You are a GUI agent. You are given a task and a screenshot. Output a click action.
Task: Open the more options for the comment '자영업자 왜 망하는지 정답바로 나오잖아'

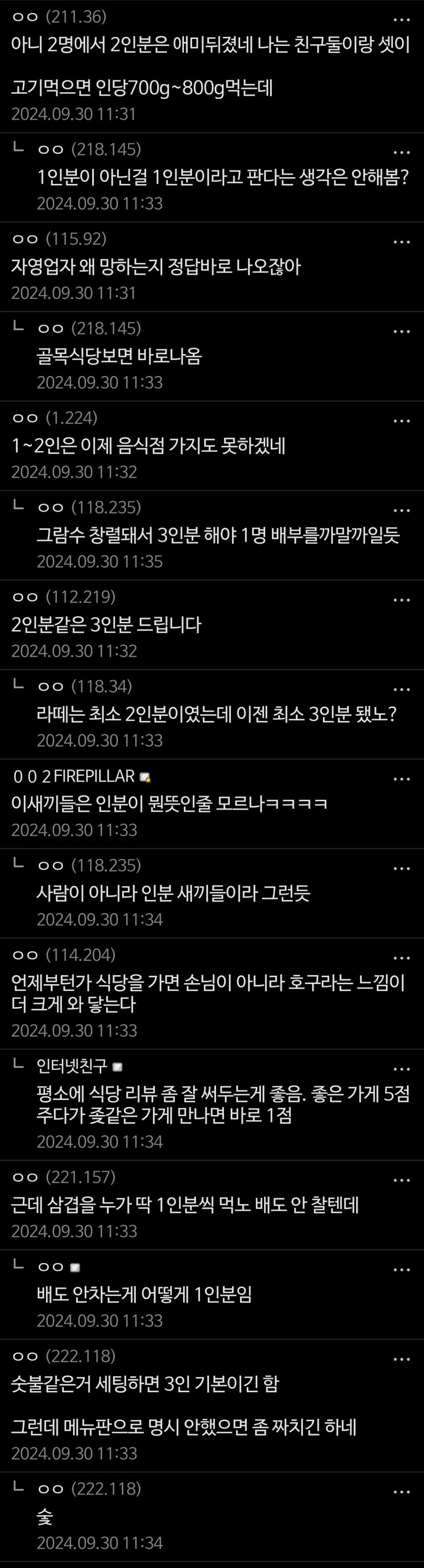point(402,242)
